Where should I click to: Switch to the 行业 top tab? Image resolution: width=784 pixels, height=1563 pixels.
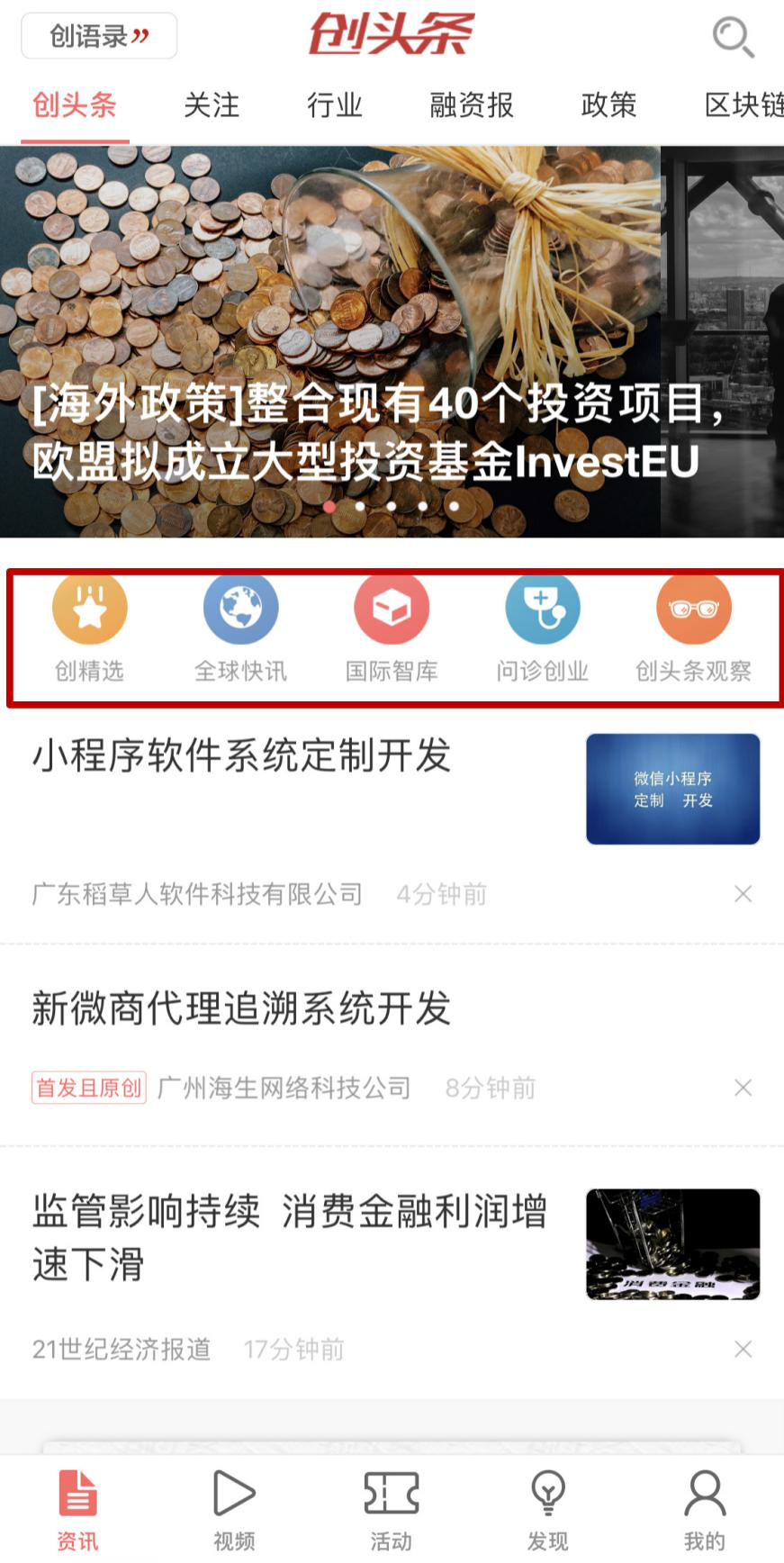pos(334,105)
